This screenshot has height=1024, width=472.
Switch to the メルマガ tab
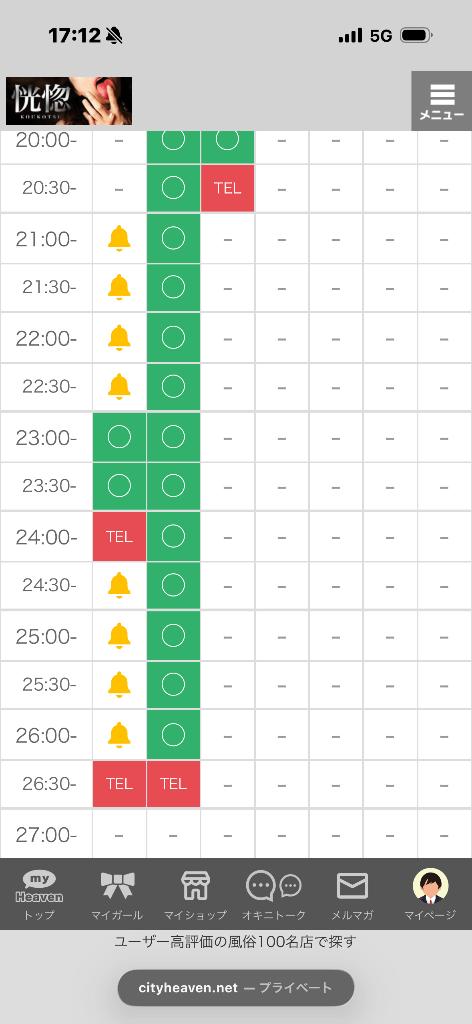point(352,894)
